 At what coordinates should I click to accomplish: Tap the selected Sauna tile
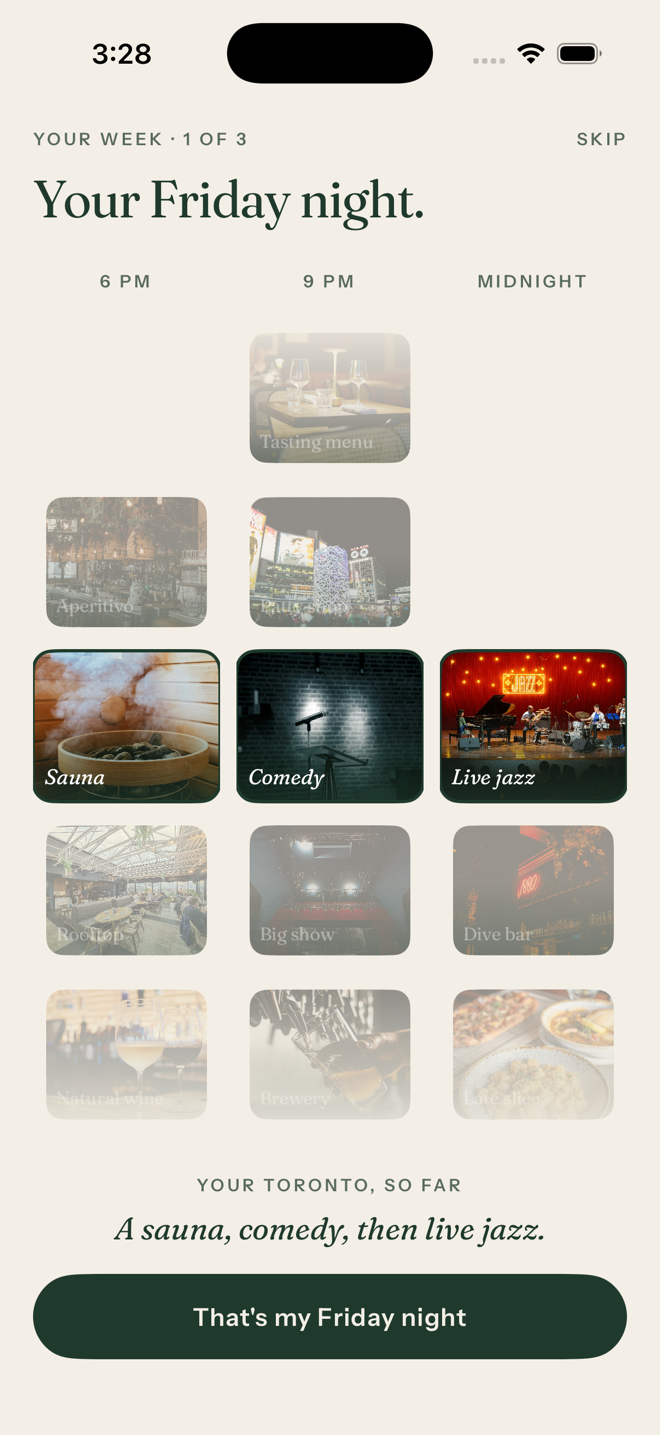(126, 726)
